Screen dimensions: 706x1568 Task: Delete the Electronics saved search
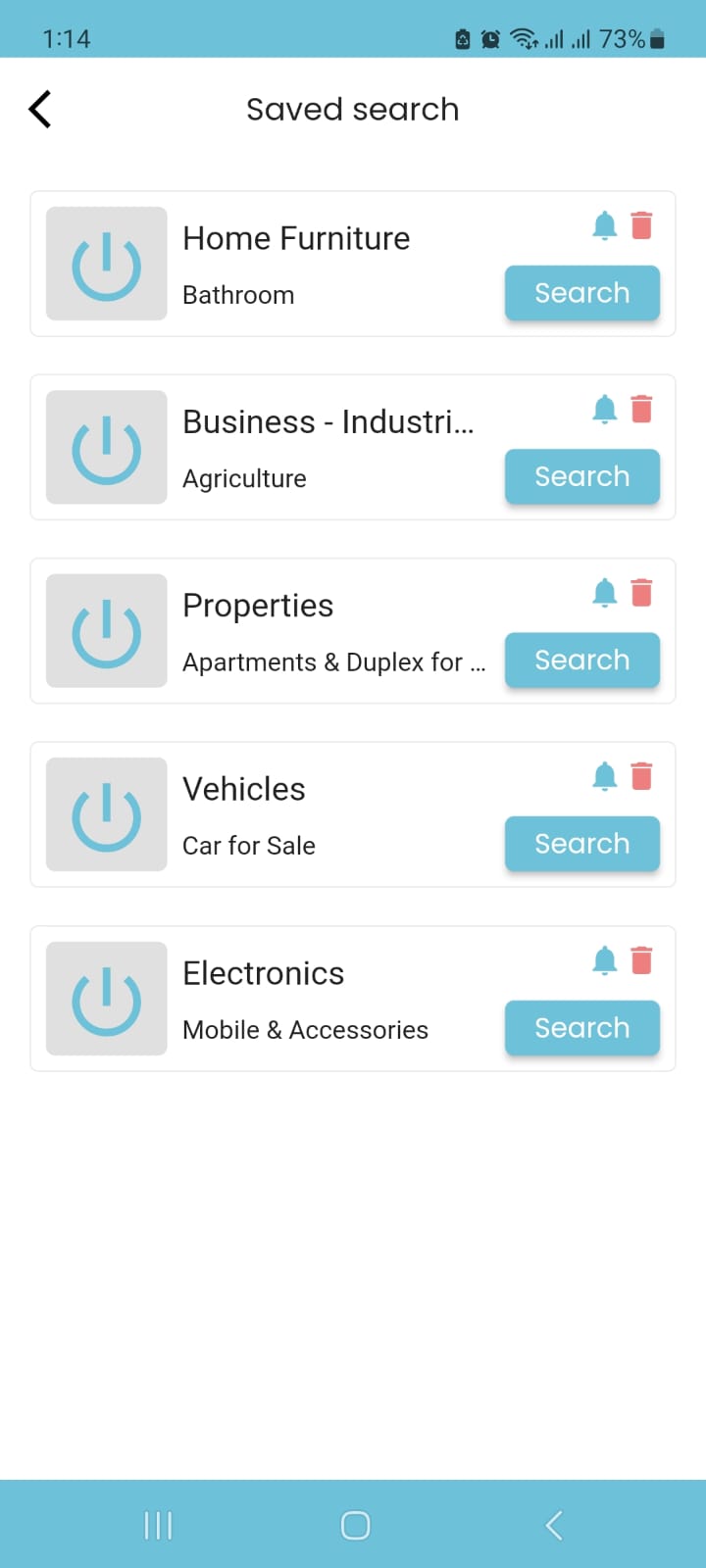pyautogui.click(x=642, y=960)
